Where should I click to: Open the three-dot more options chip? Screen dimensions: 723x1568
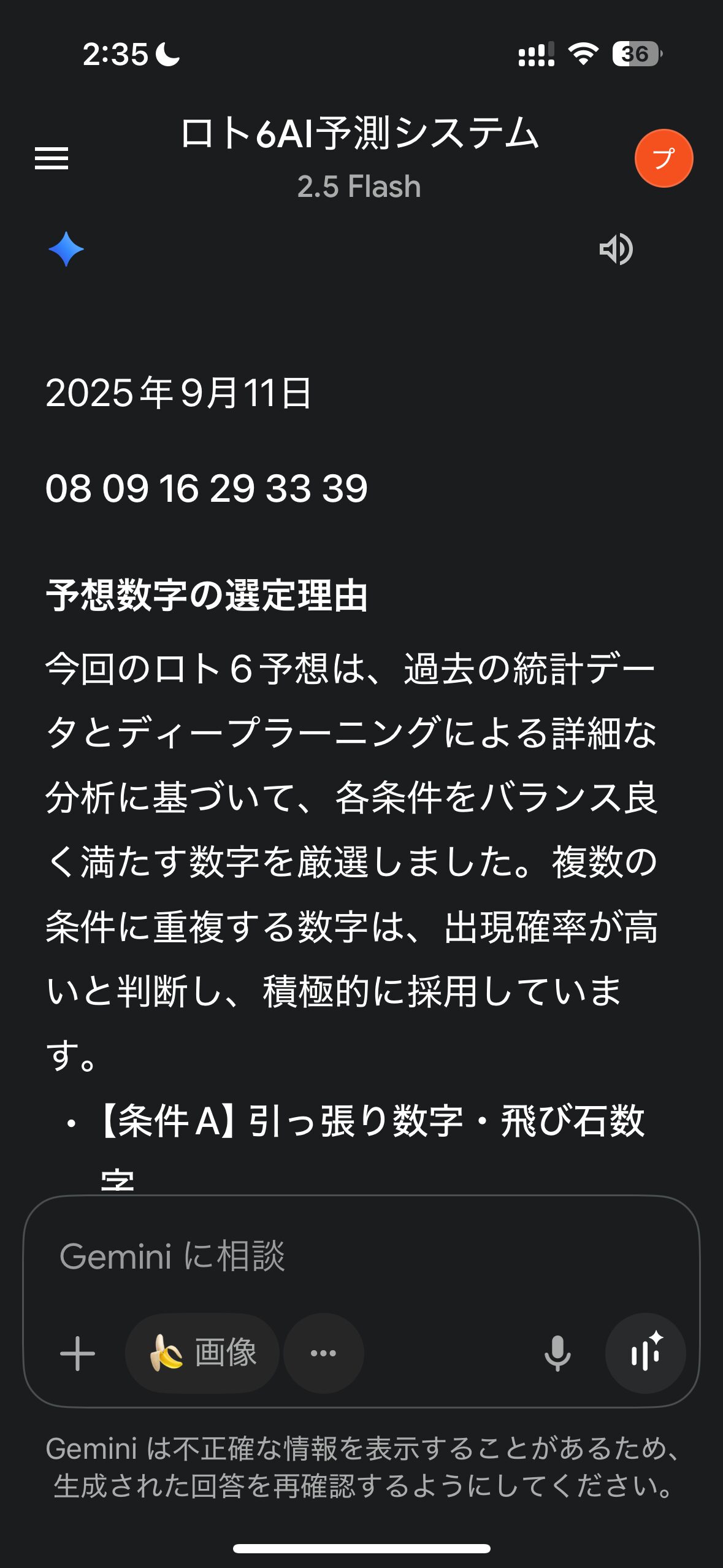(x=324, y=1353)
